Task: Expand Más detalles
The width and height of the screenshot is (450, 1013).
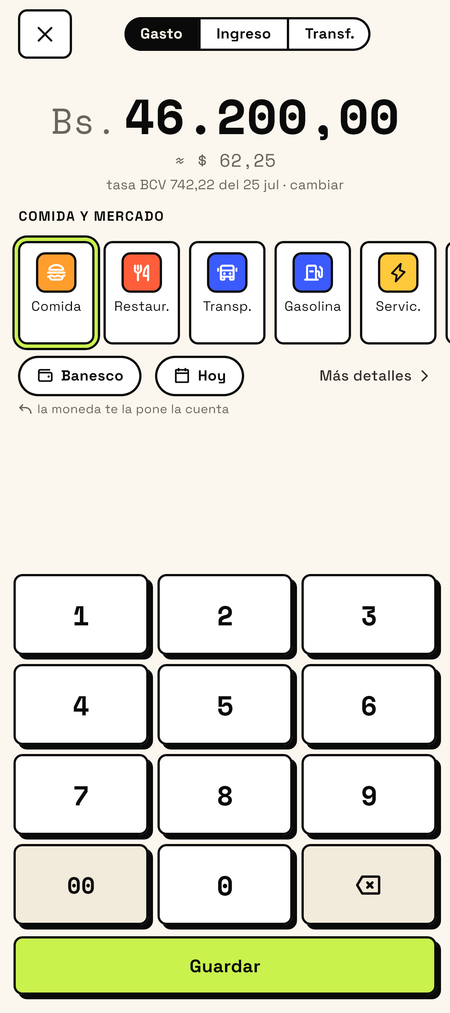Action: pos(374,375)
